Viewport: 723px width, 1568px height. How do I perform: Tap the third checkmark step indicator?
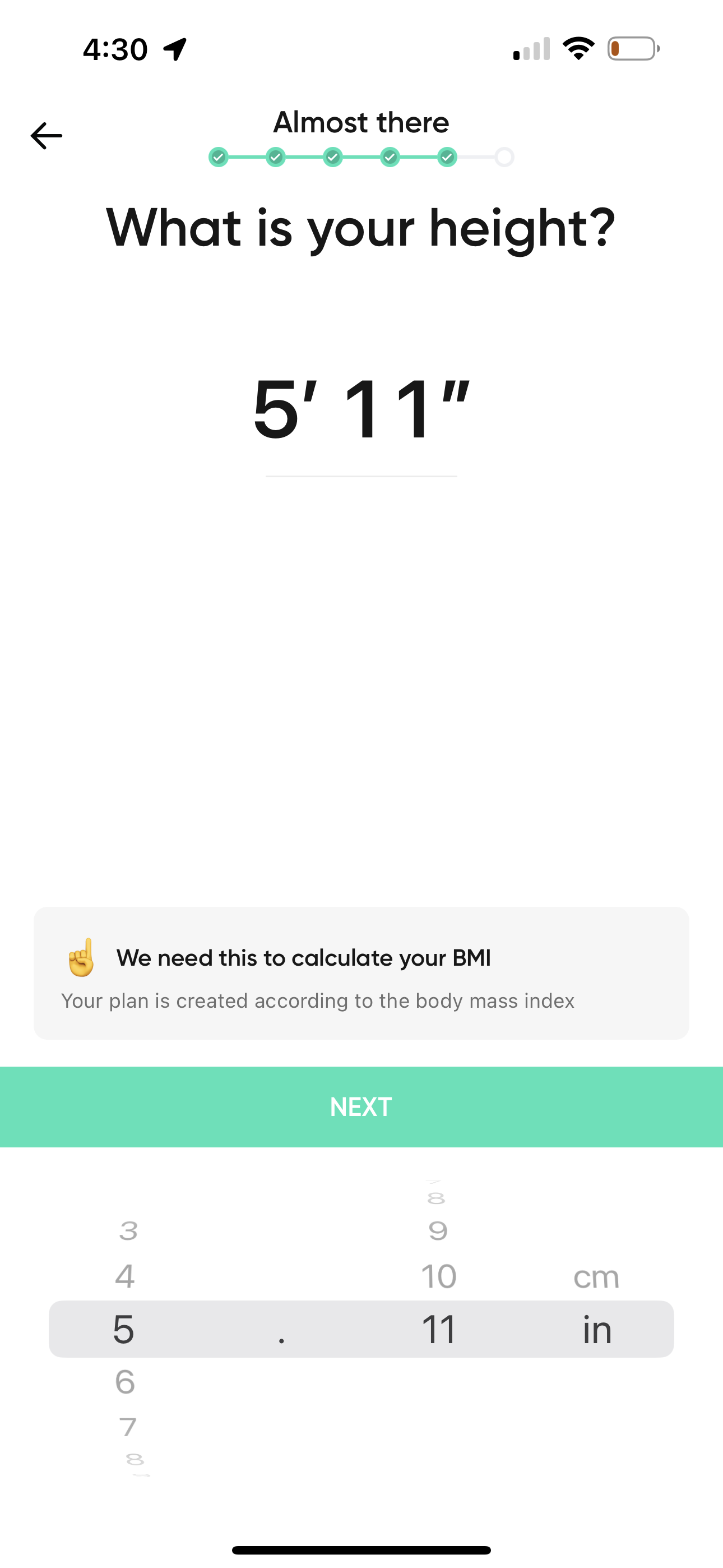coord(333,157)
